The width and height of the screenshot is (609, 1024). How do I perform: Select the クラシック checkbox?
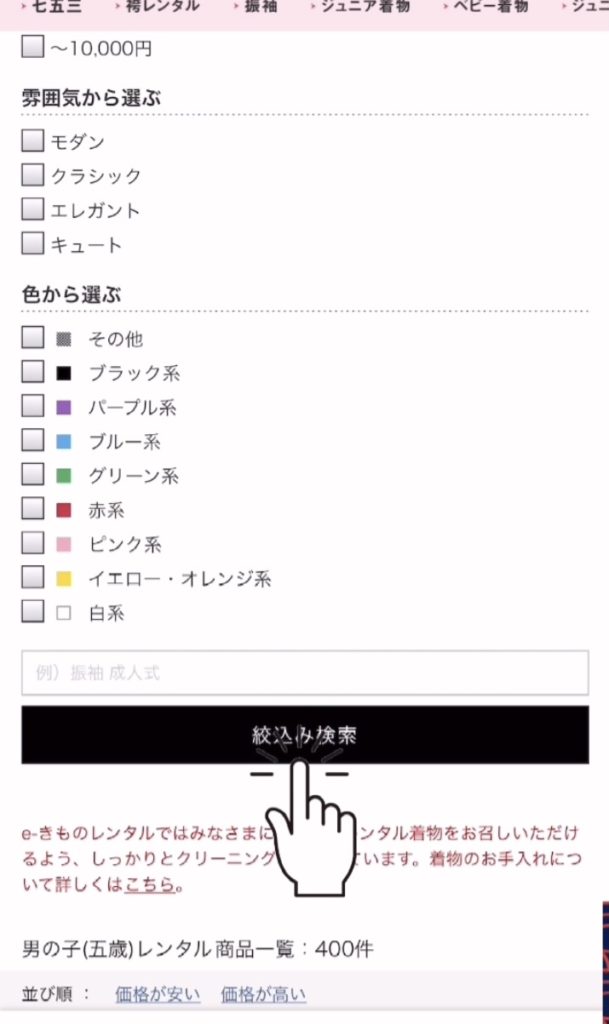click(x=33, y=175)
